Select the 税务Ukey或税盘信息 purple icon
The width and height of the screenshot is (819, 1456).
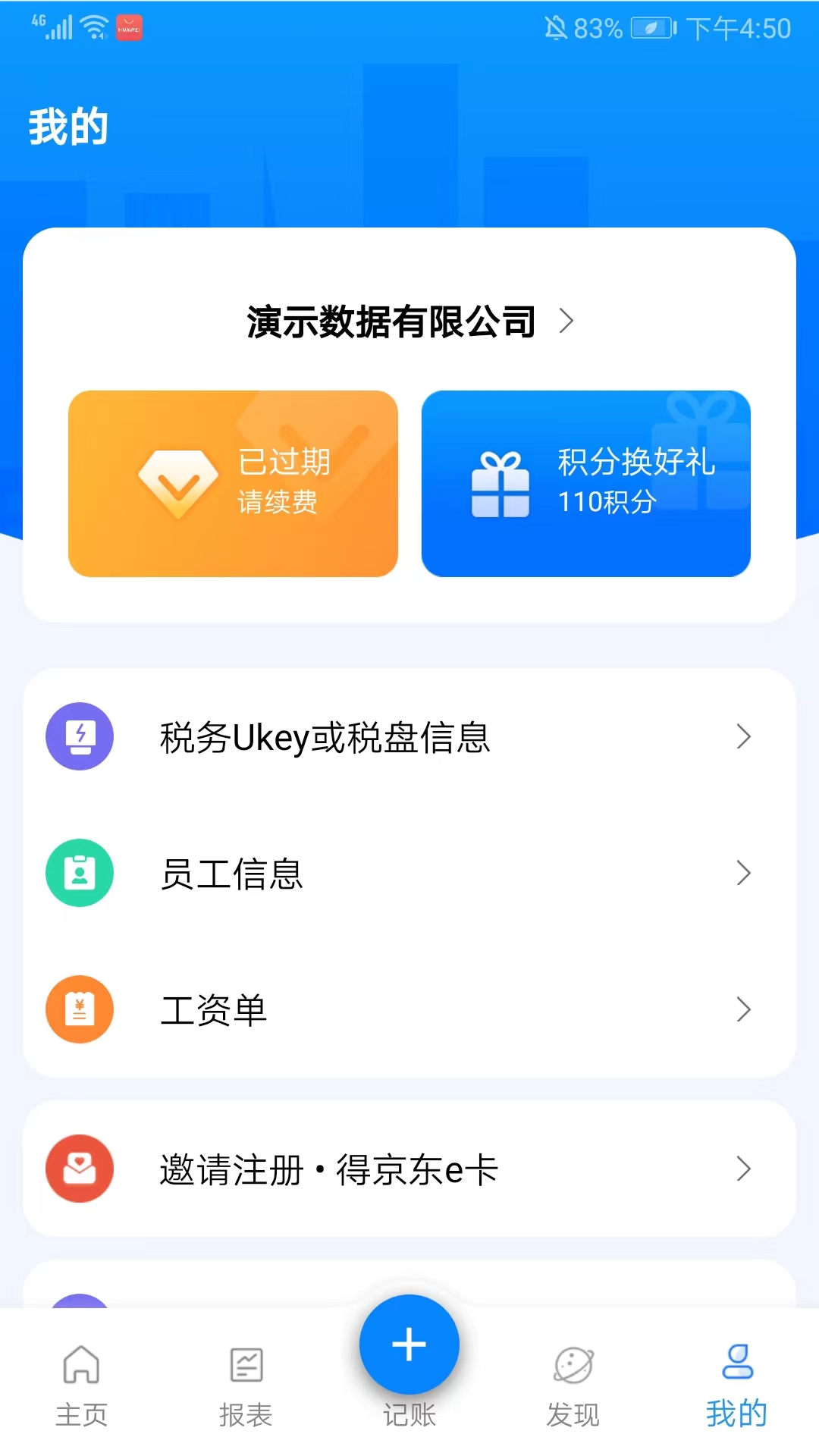[80, 736]
